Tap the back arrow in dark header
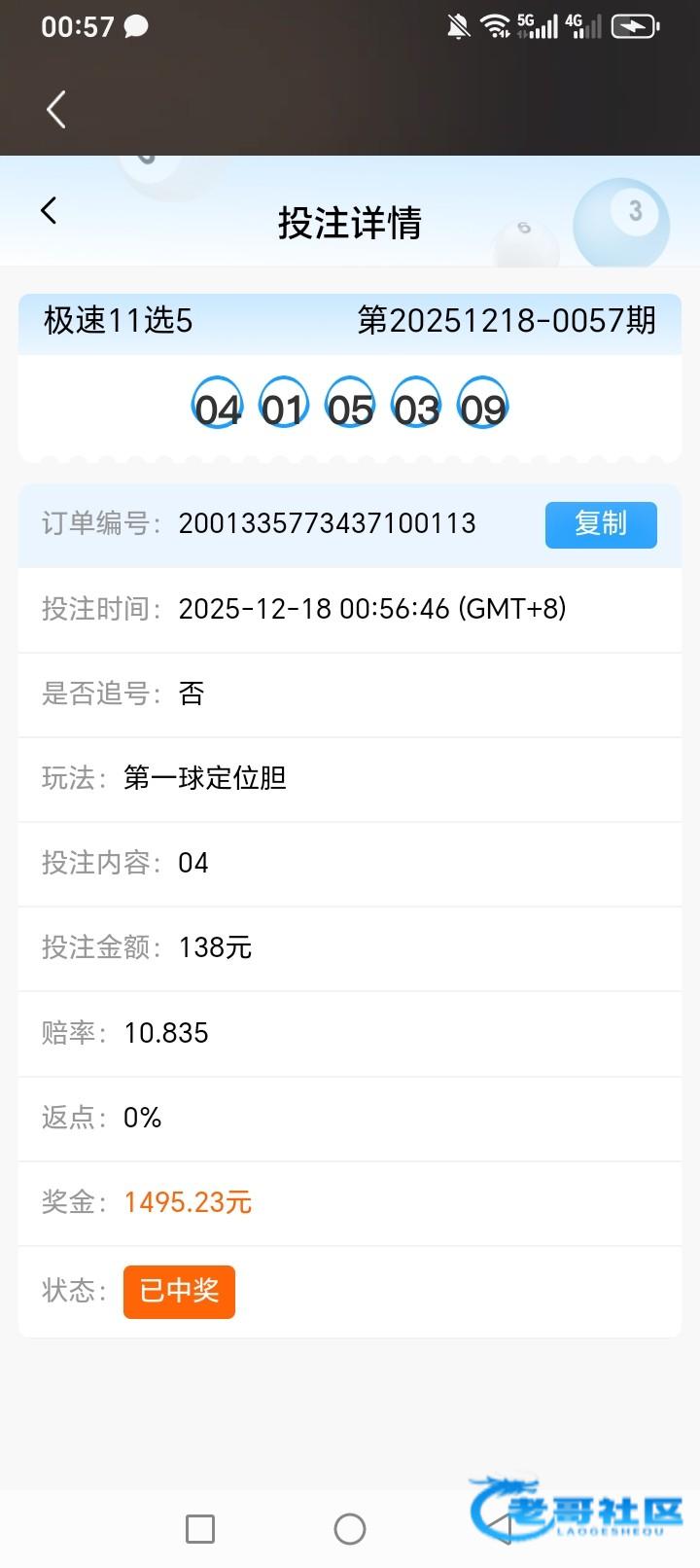 pos(56,110)
